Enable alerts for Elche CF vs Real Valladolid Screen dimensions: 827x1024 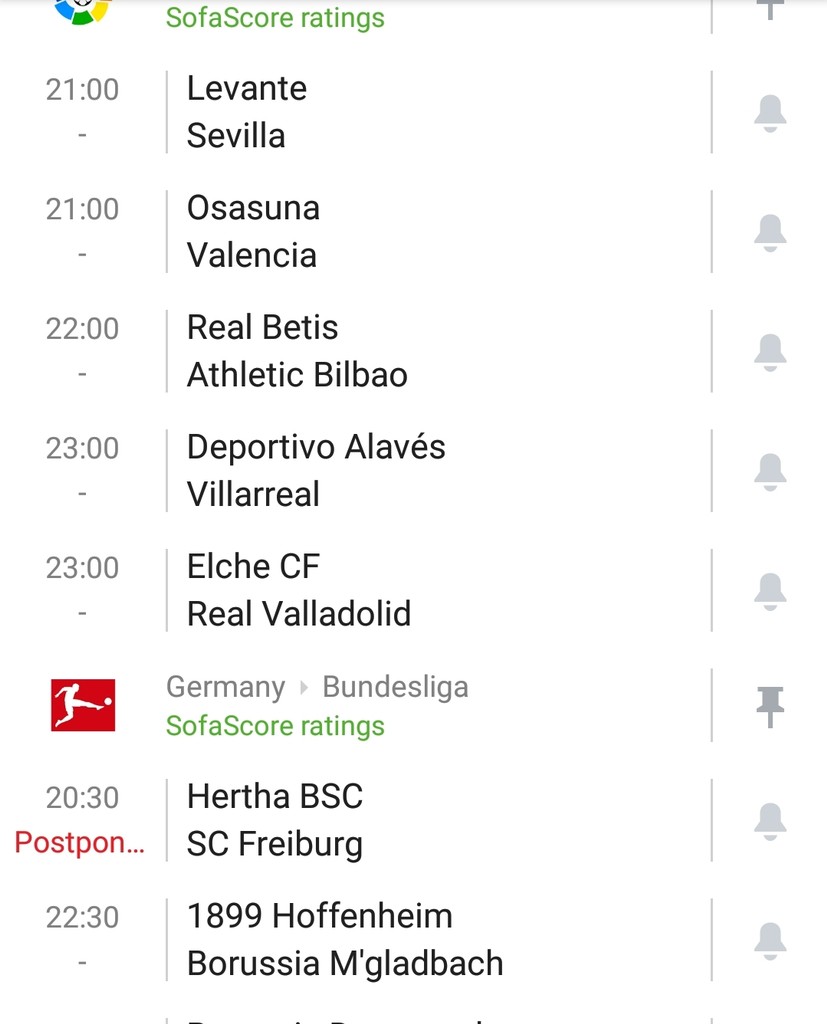pos(769,591)
